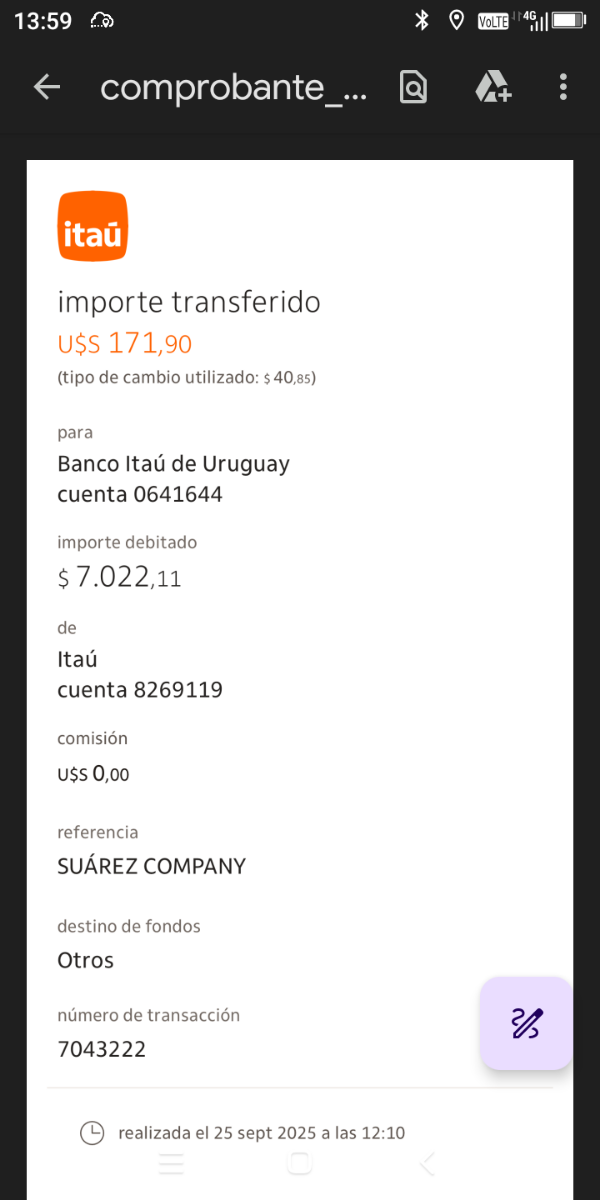Search within the document
The image size is (600, 1200).
(x=413, y=87)
